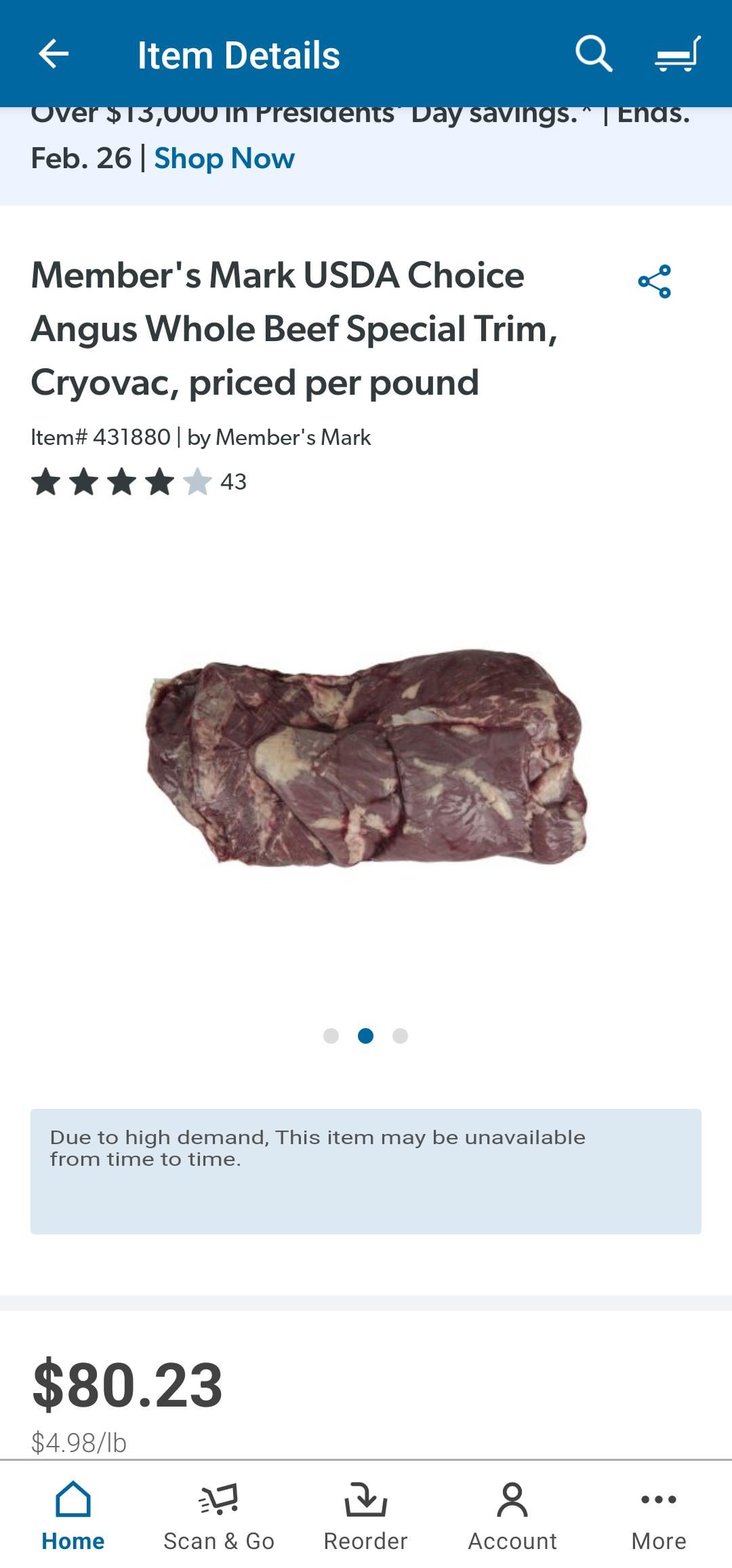Select the third image page dot
Screen dimensions: 732x1568
pyautogui.click(x=401, y=1036)
